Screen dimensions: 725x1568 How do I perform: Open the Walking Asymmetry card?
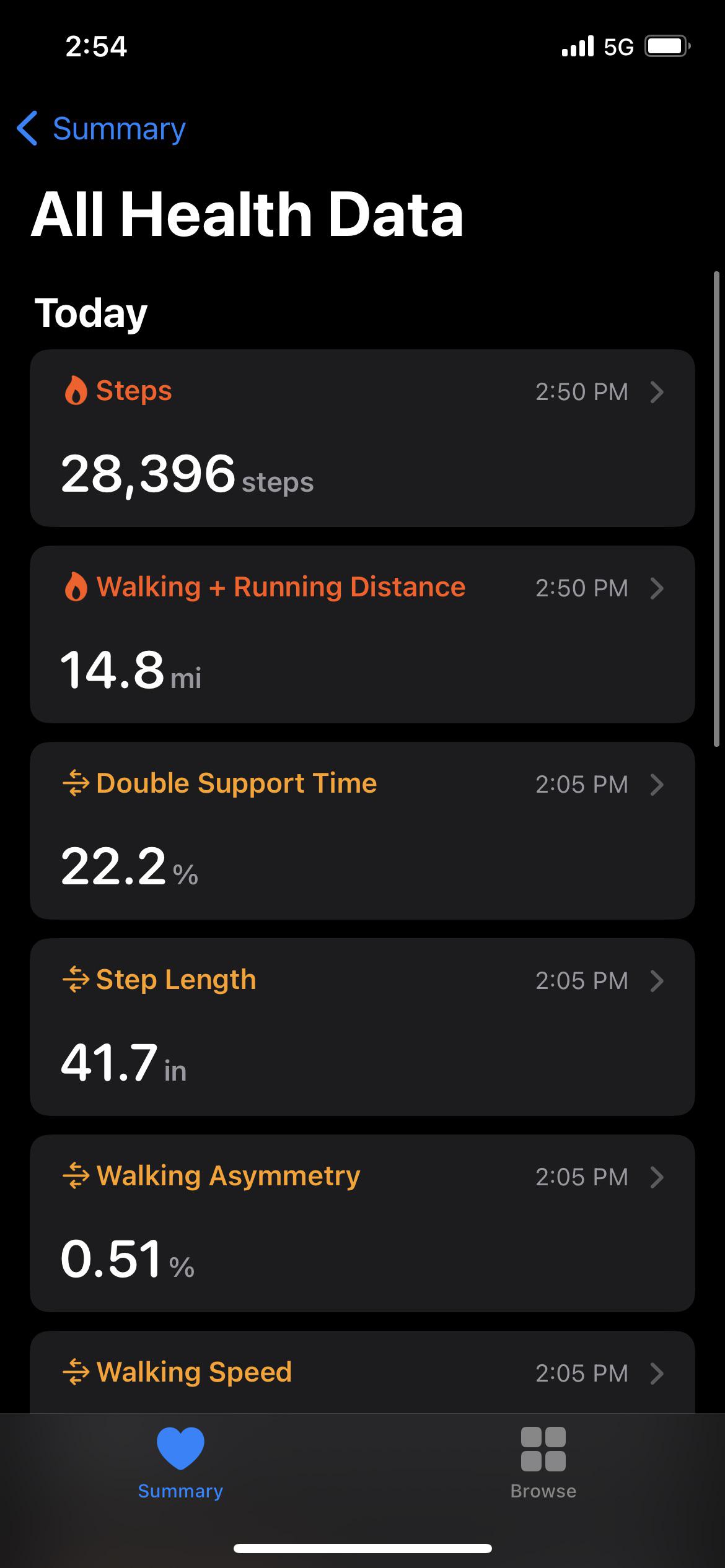[362, 1223]
